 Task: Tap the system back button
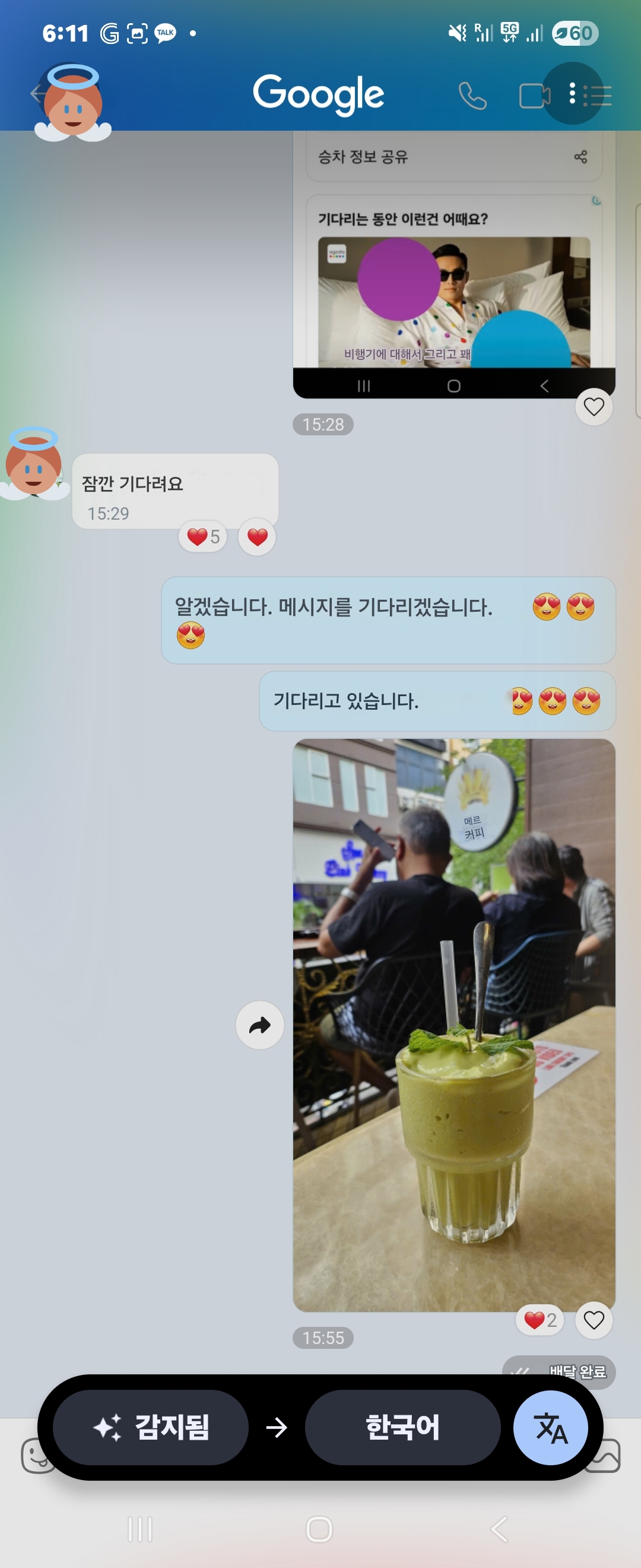pos(499,1528)
